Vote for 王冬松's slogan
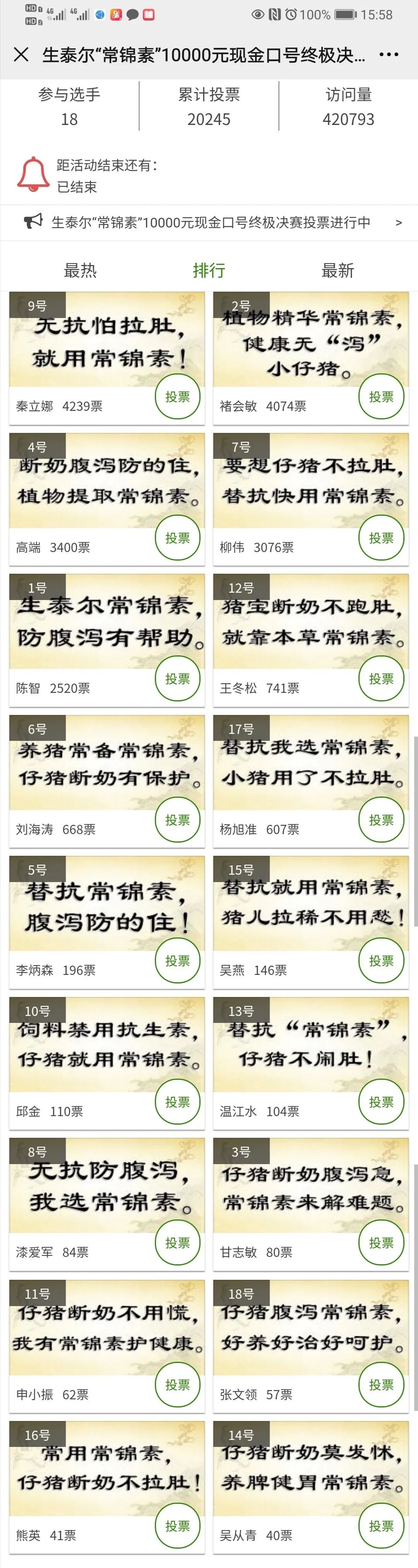The height and width of the screenshot is (1568, 418). coord(381,679)
